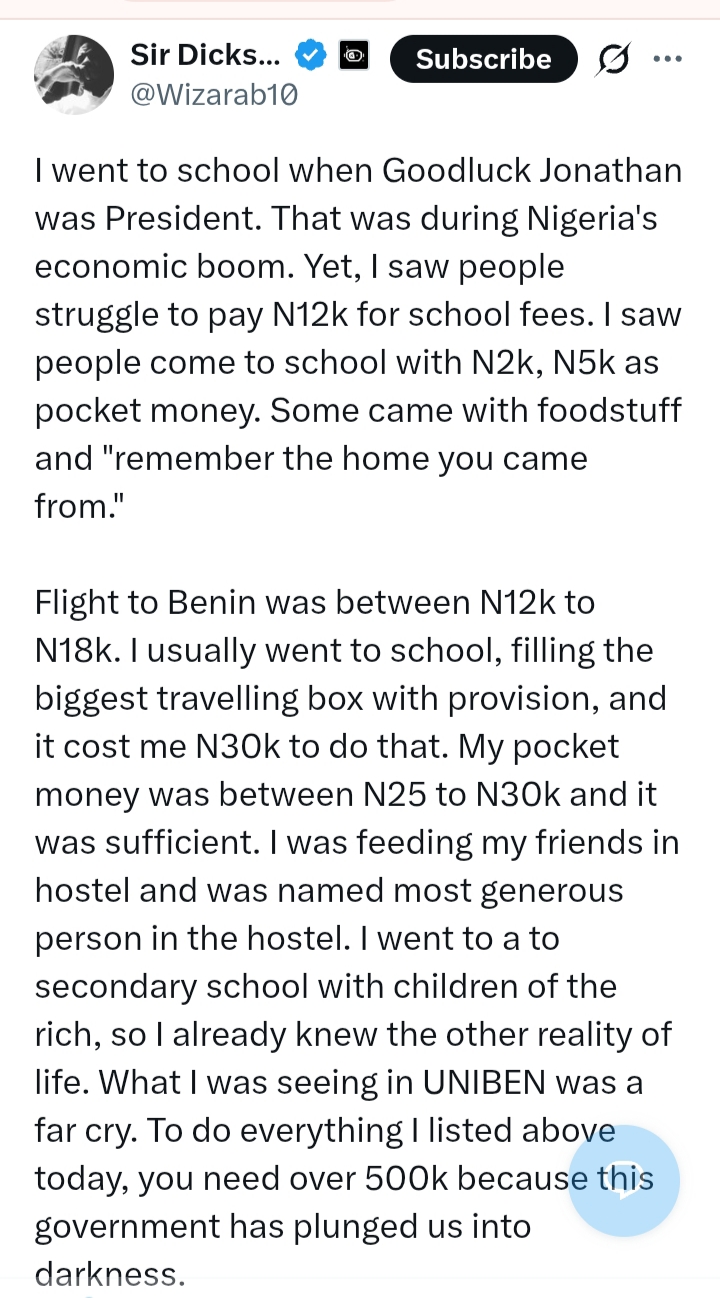Subscribe to Sir Dicks

point(483,59)
